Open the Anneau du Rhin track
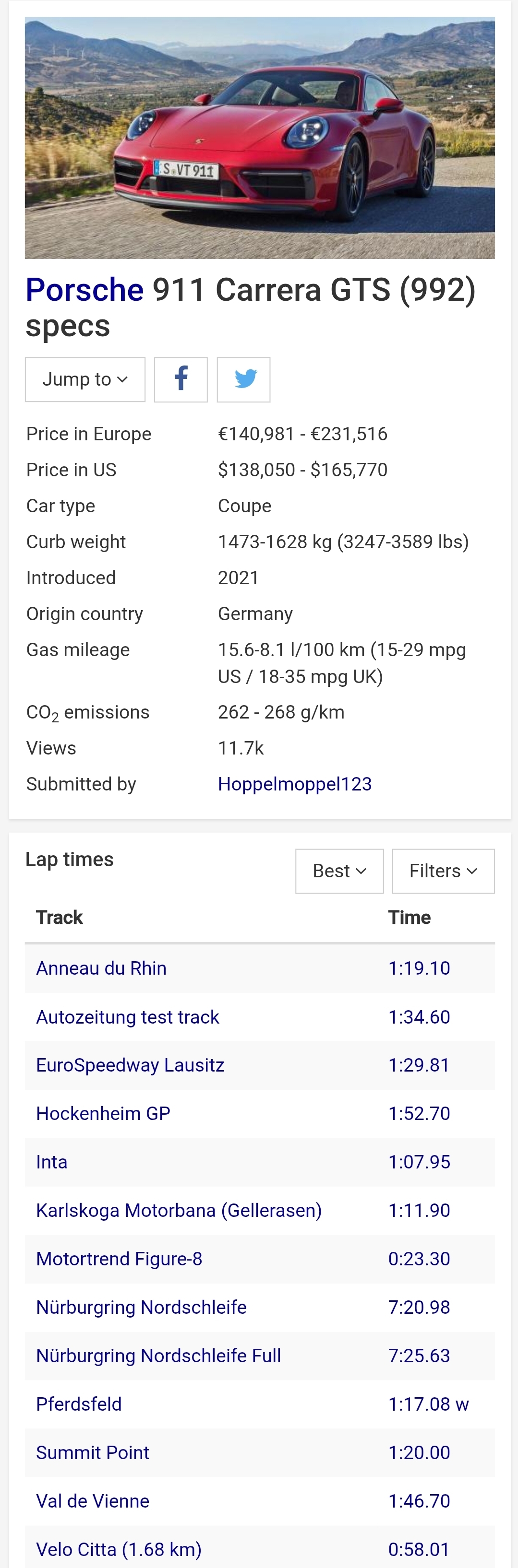This screenshot has height=1568, width=518. pyautogui.click(x=101, y=968)
